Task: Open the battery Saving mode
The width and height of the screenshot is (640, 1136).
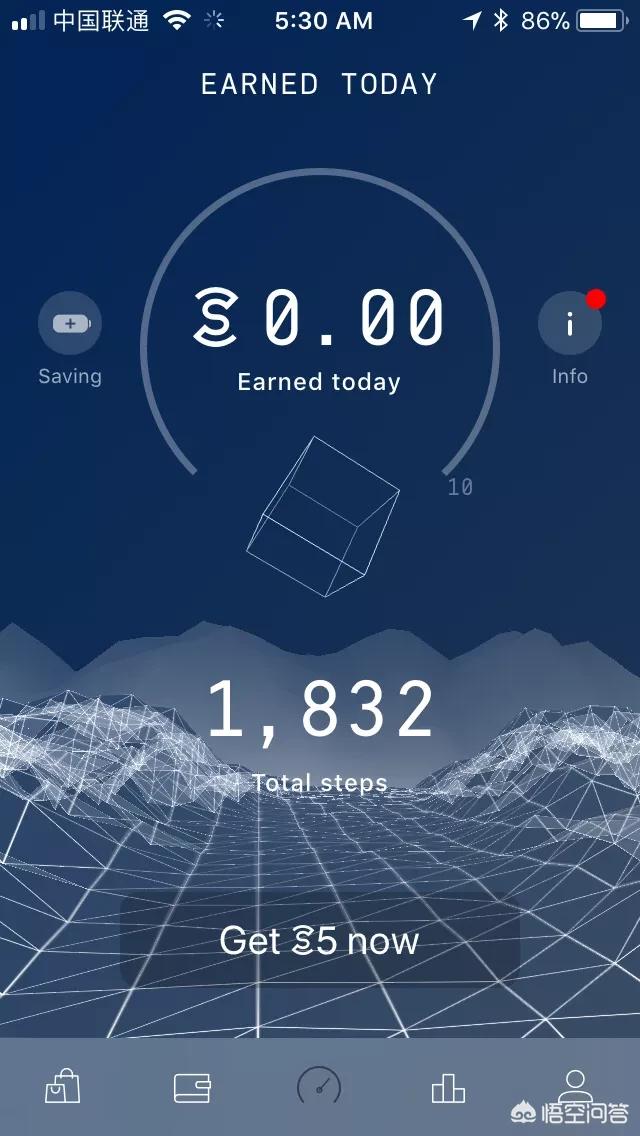Action: click(x=69, y=324)
